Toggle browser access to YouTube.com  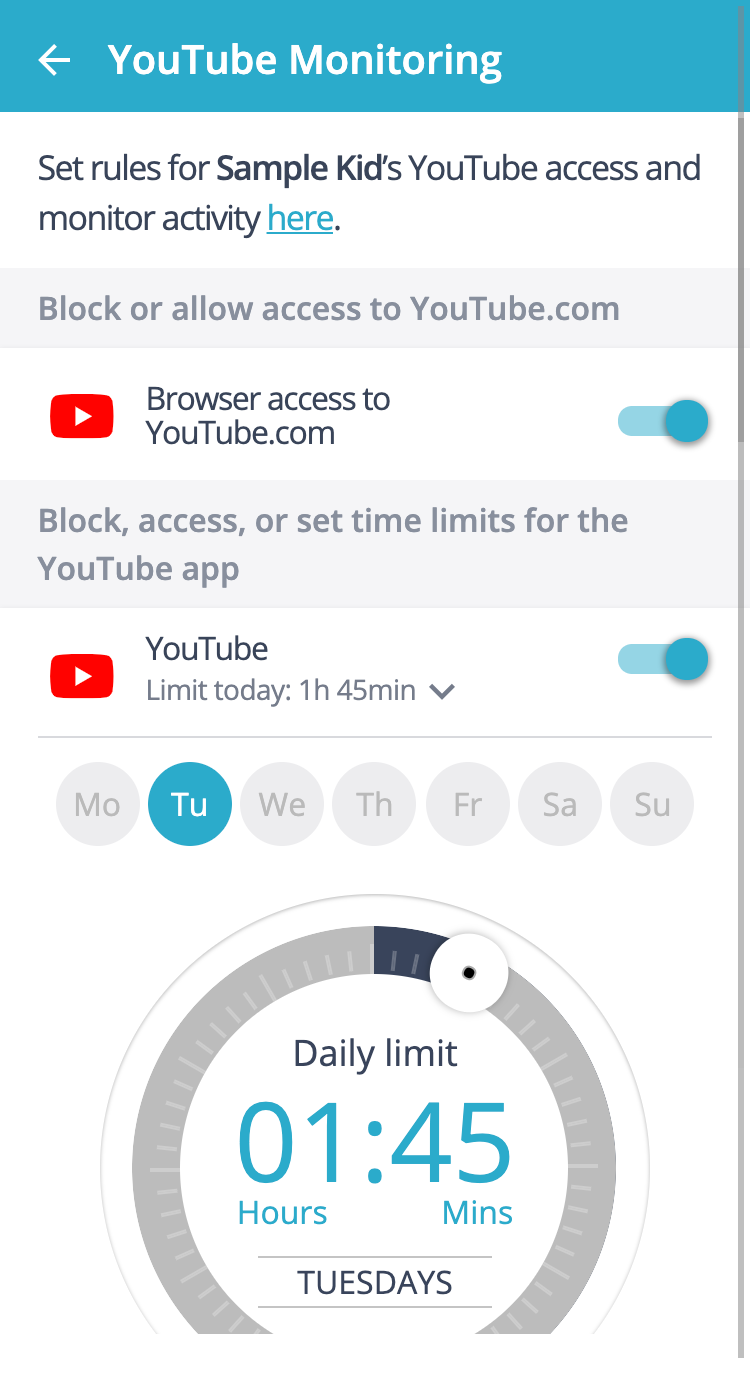coord(663,421)
